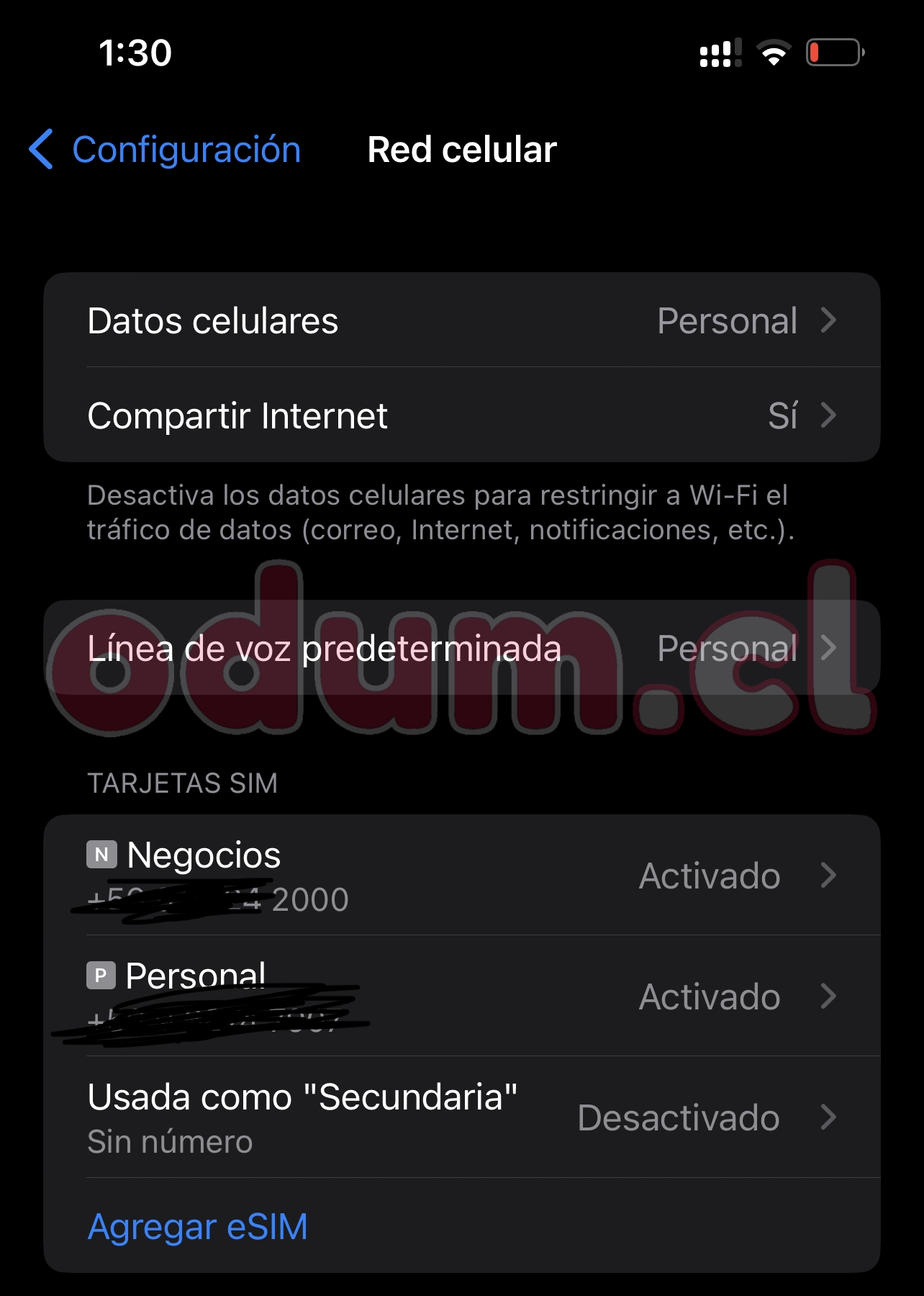The width and height of the screenshot is (924, 1296).
Task: Open the SIM used as "Secundaria"
Action: coord(461,1117)
